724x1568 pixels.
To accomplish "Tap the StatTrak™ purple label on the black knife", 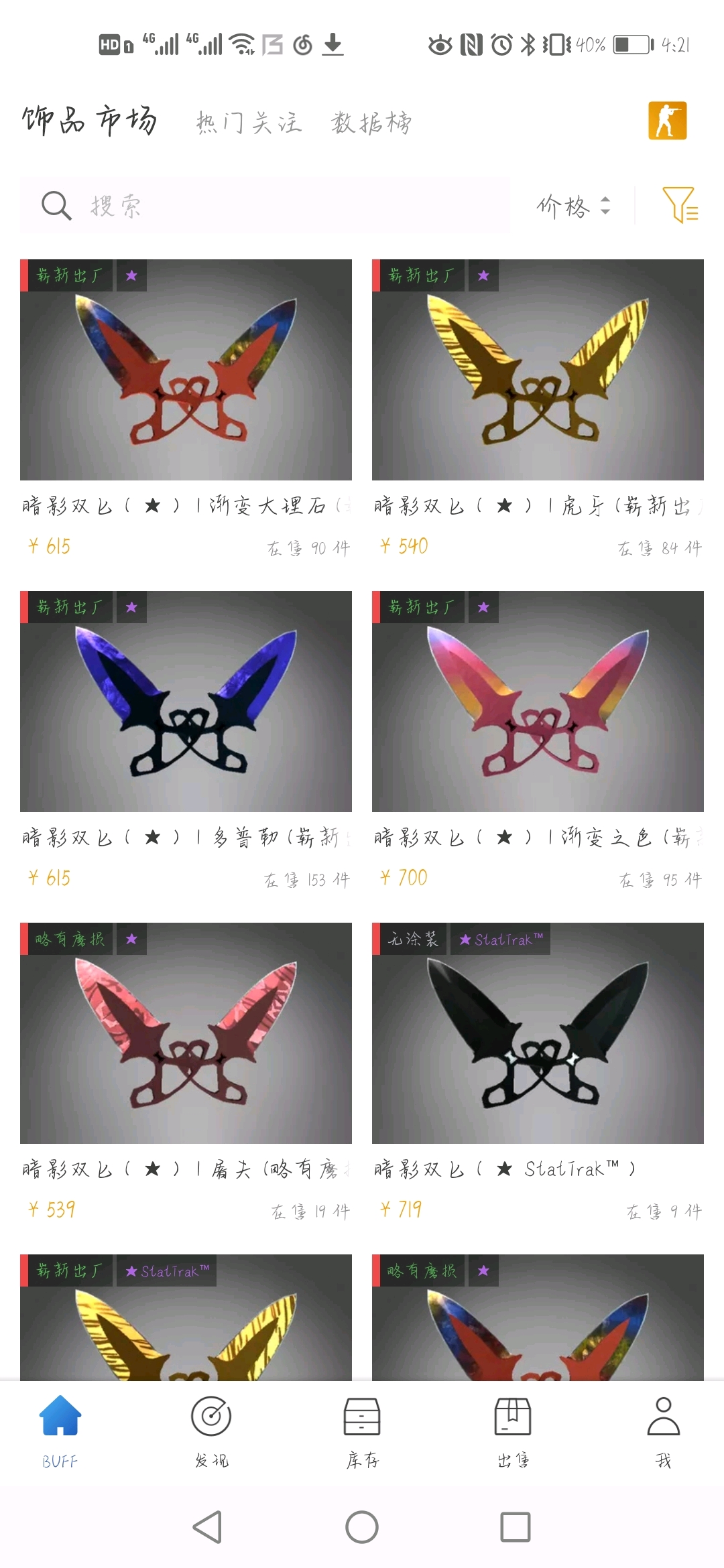I will pyautogui.click(x=499, y=940).
